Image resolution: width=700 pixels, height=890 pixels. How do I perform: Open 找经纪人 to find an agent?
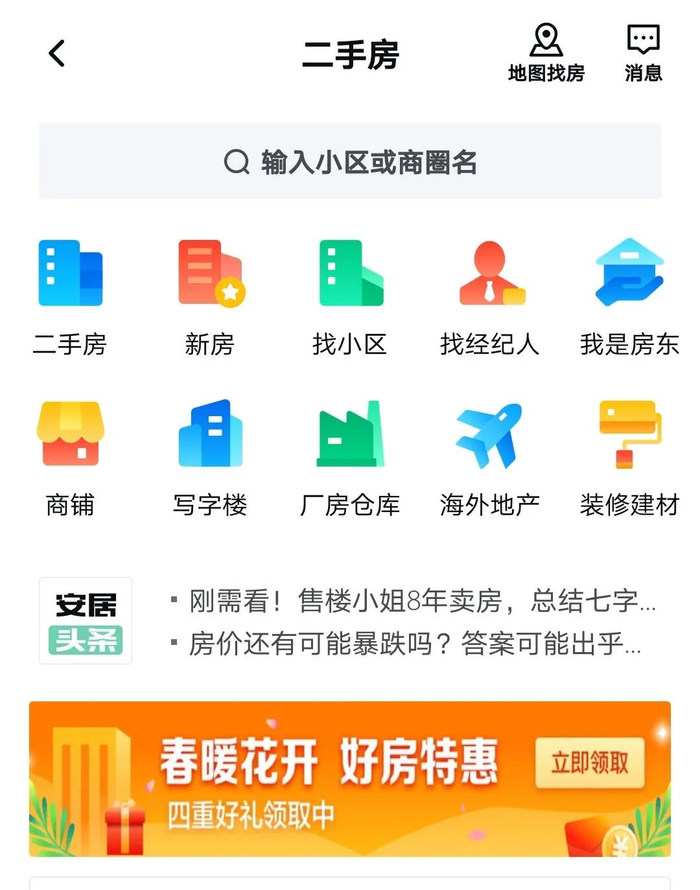tap(490, 297)
